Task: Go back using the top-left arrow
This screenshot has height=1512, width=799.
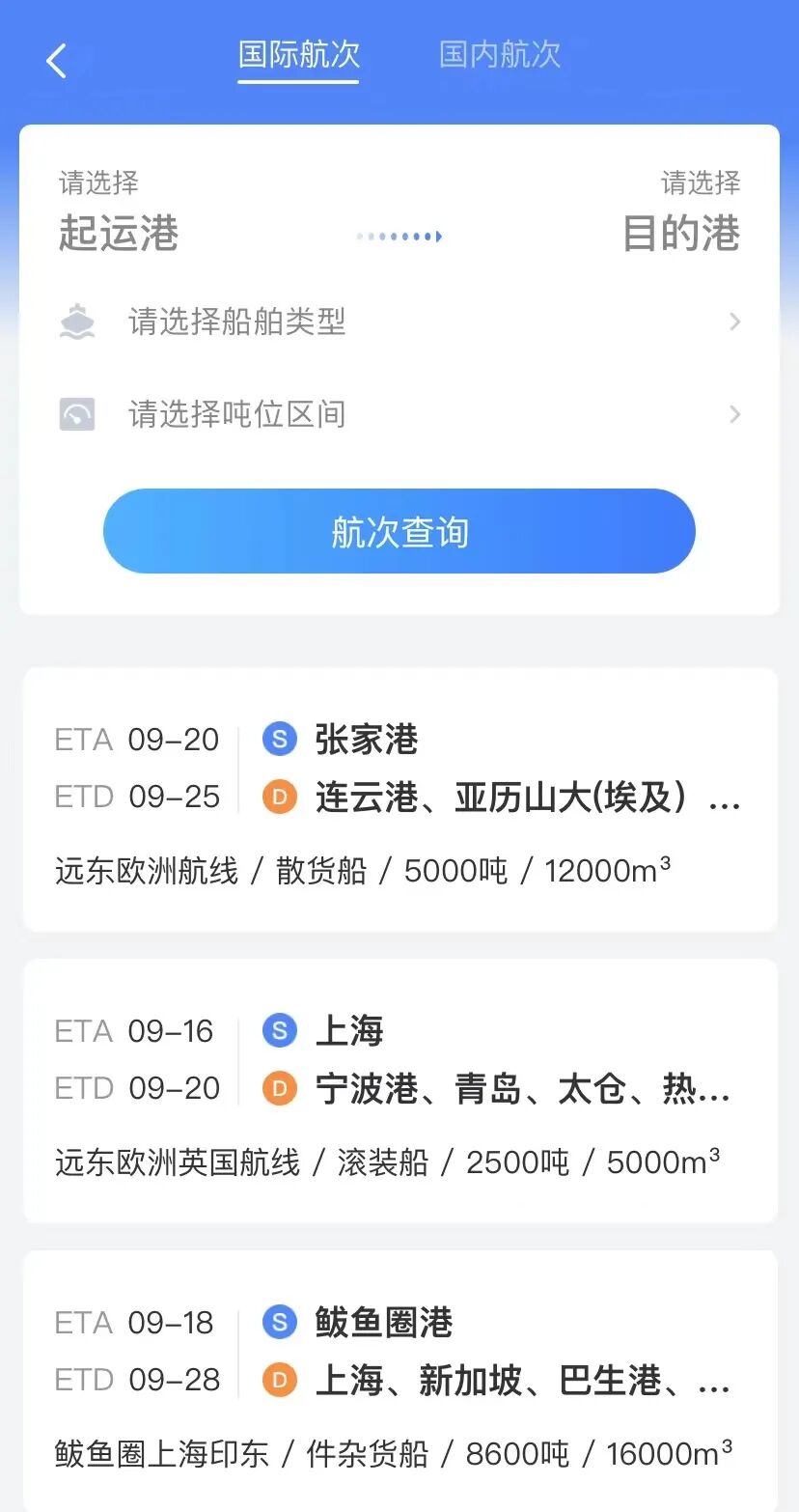Action: pos(57,61)
